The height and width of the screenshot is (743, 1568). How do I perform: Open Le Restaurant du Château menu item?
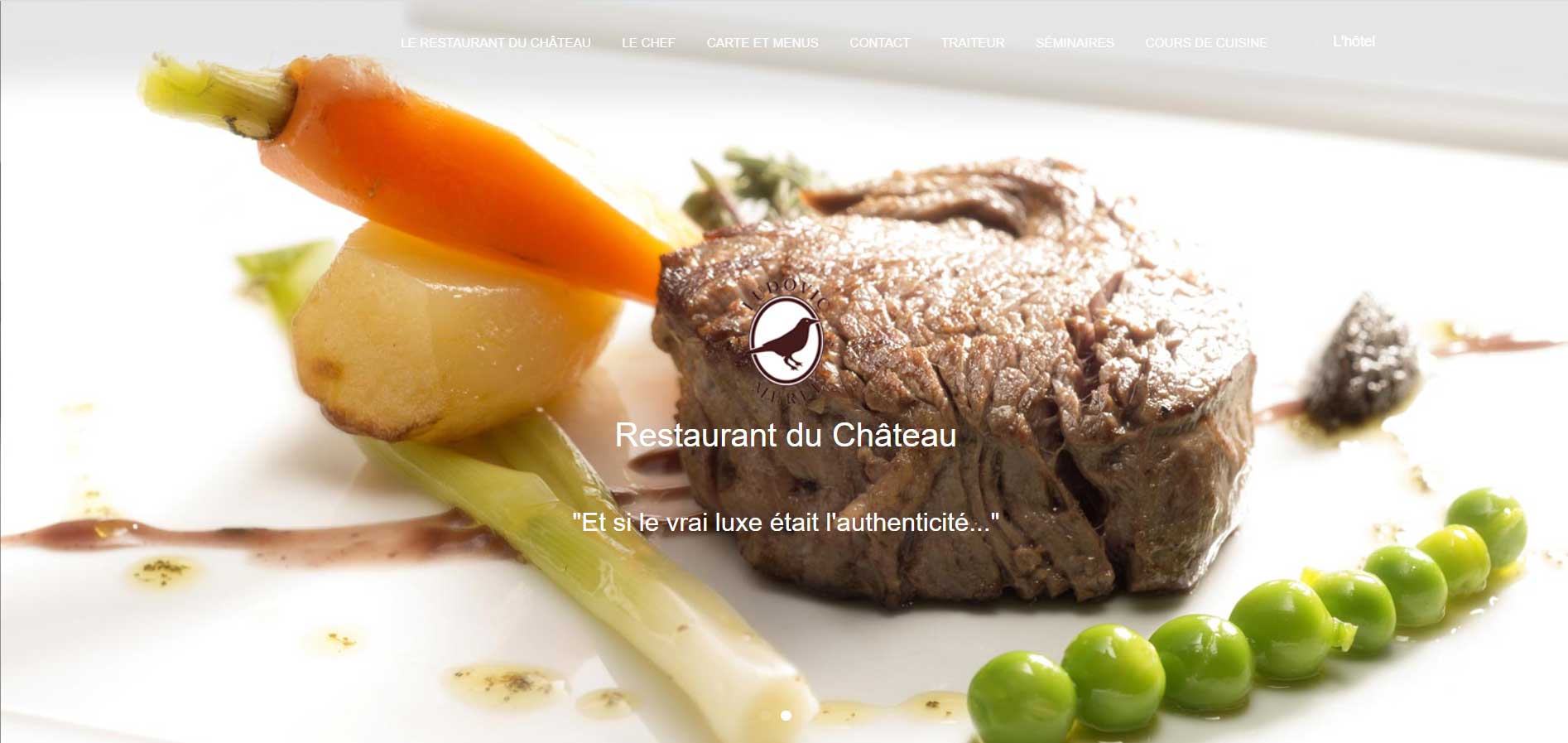pyautogui.click(x=495, y=43)
